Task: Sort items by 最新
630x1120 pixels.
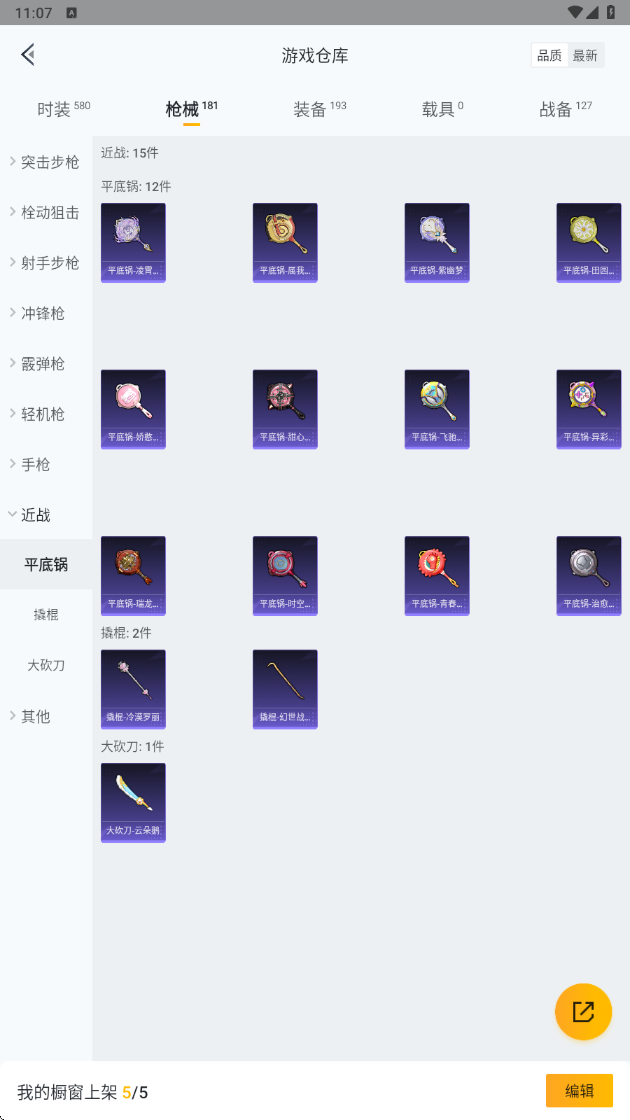Action: point(585,56)
